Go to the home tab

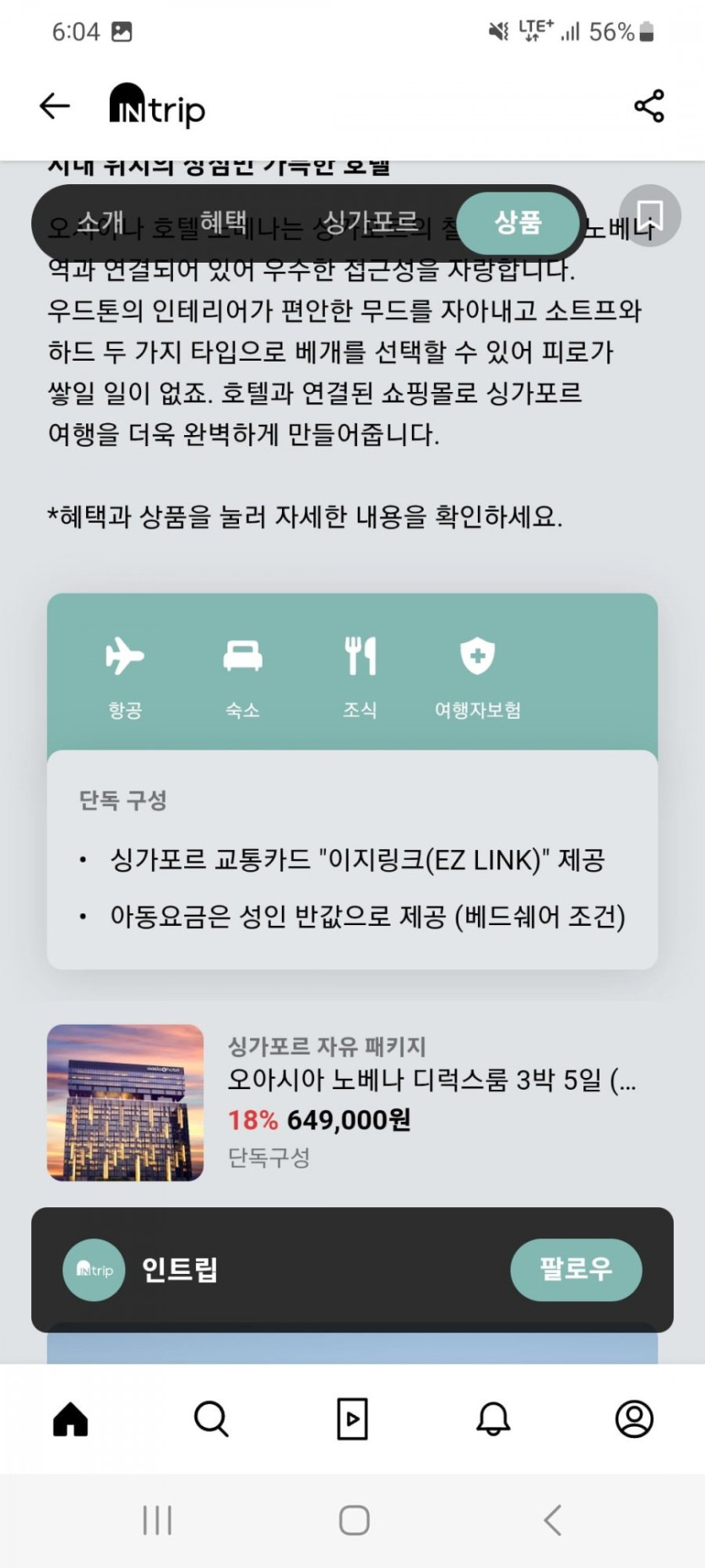coord(71,1418)
